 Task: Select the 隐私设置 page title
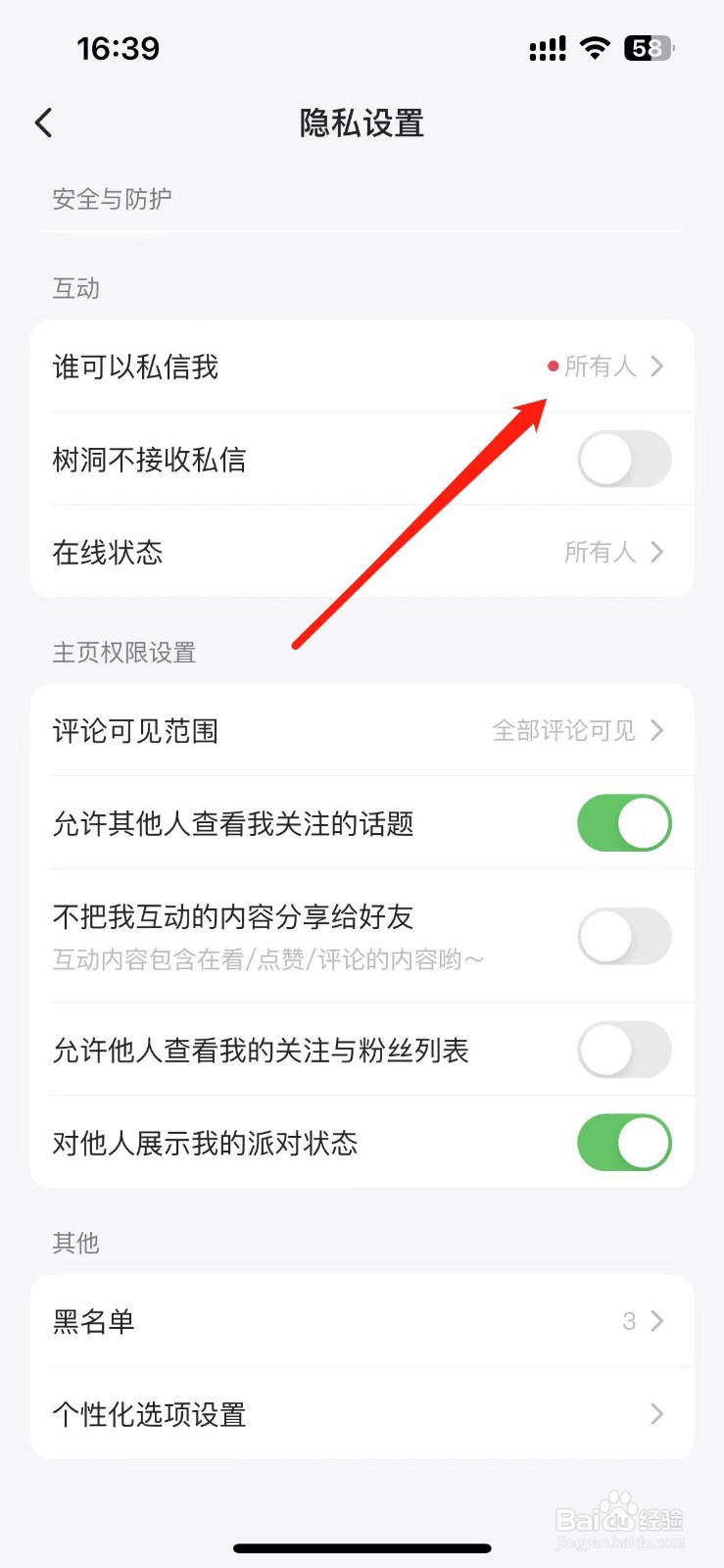tap(362, 123)
